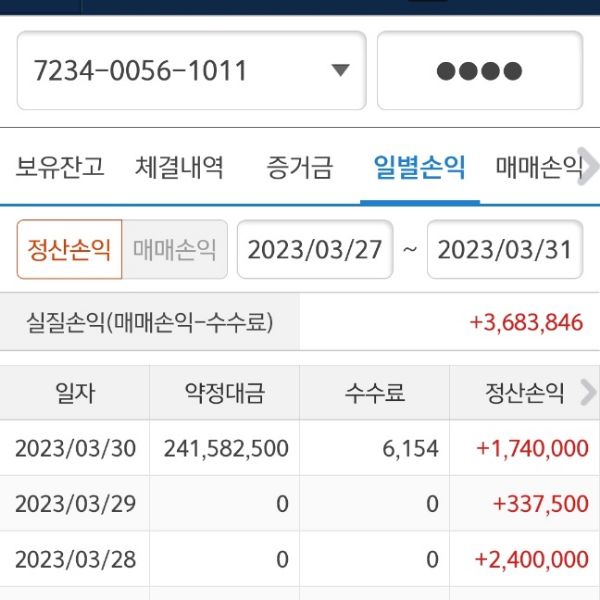The height and width of the screenshot is (600, 600).
Task: Switch to the 체결내역 tab
Action: click(179, 167)
